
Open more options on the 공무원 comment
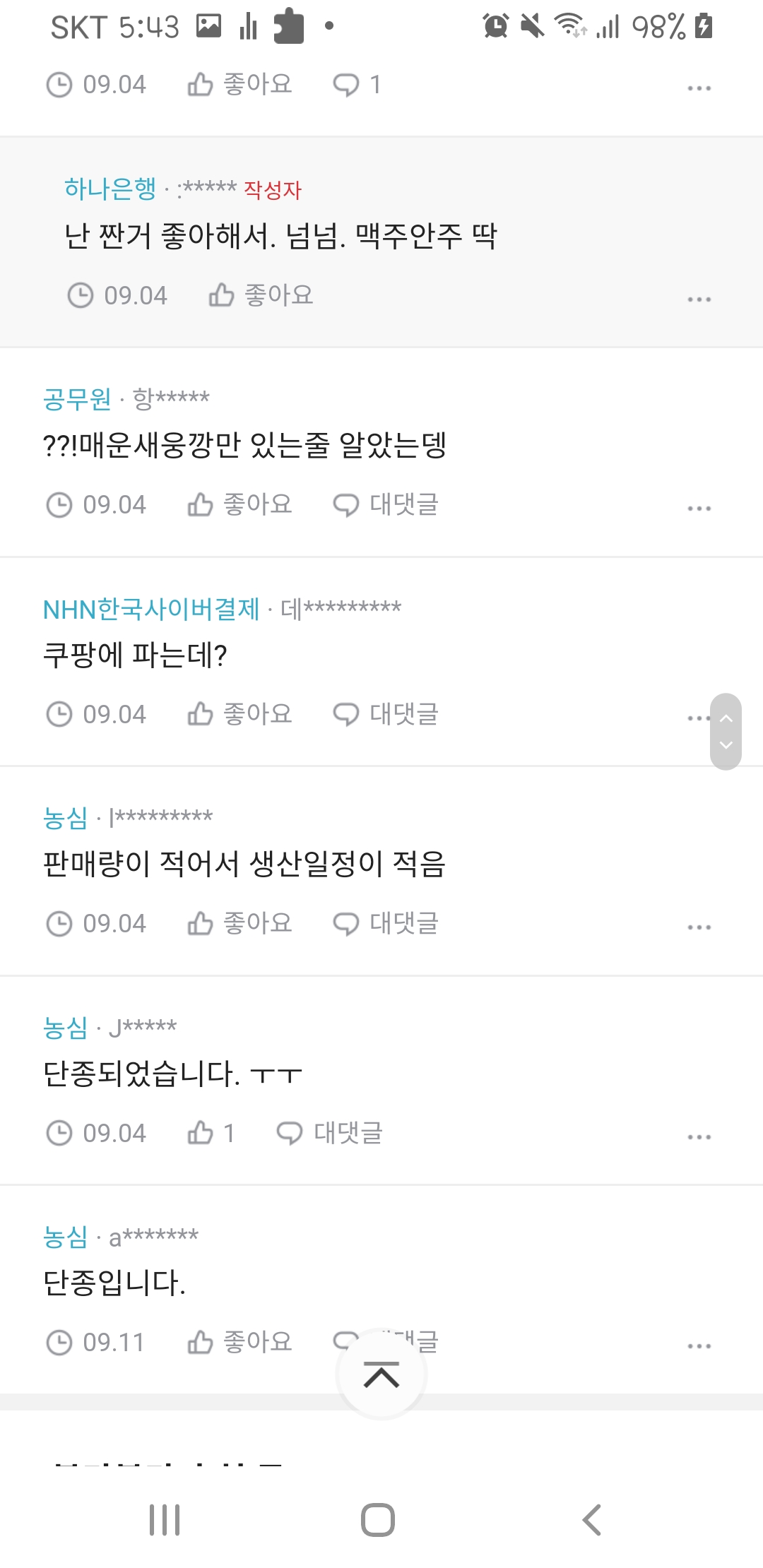tap(699, 509)
